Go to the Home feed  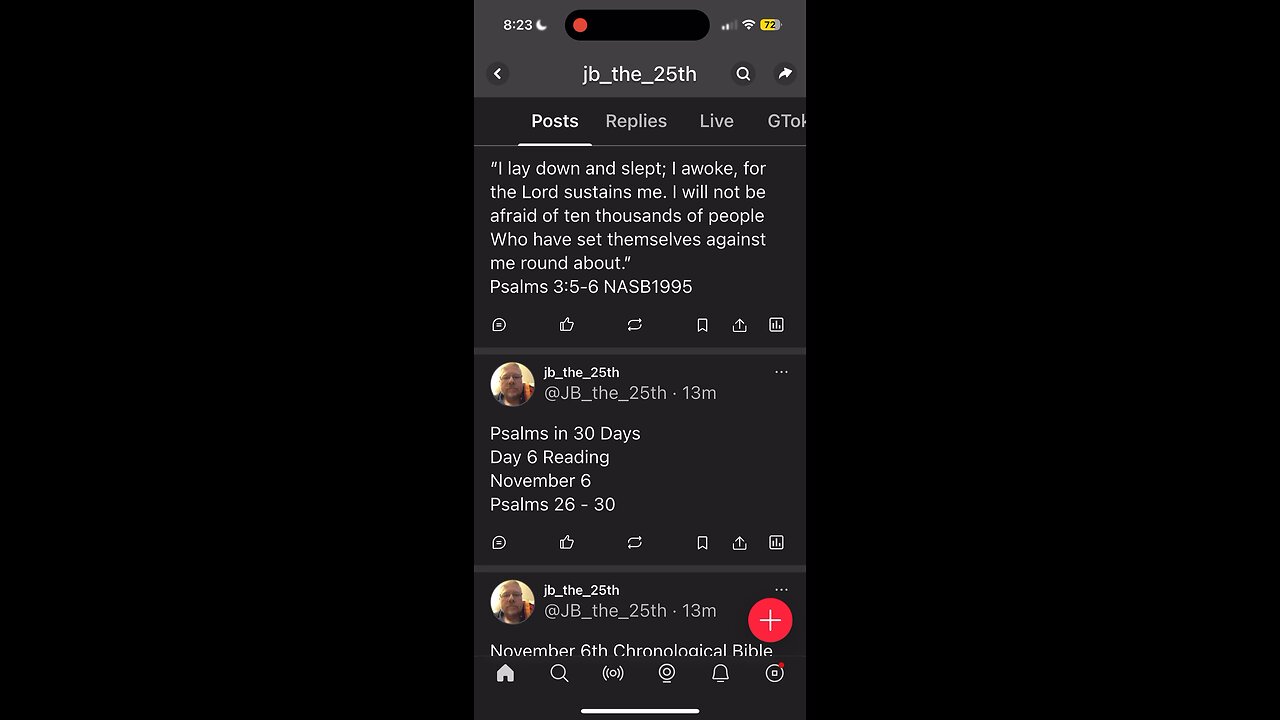(x=506, y=674)
